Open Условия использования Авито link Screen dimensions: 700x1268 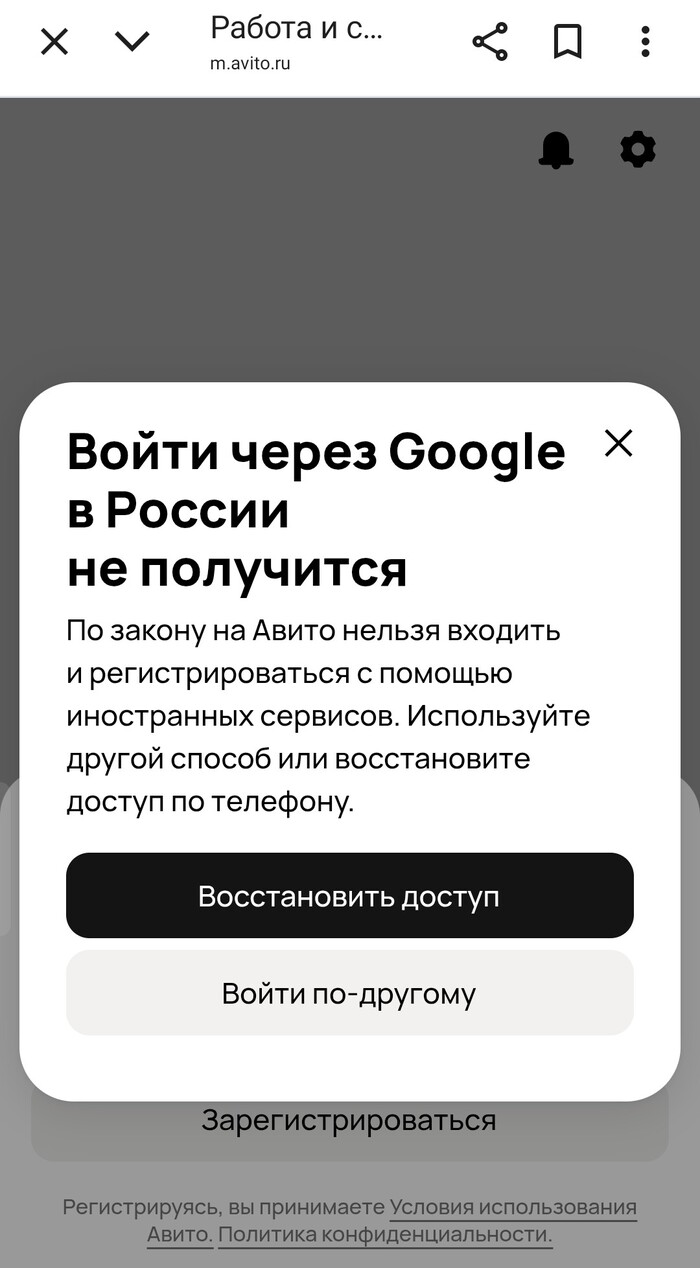pos(512,1208)
